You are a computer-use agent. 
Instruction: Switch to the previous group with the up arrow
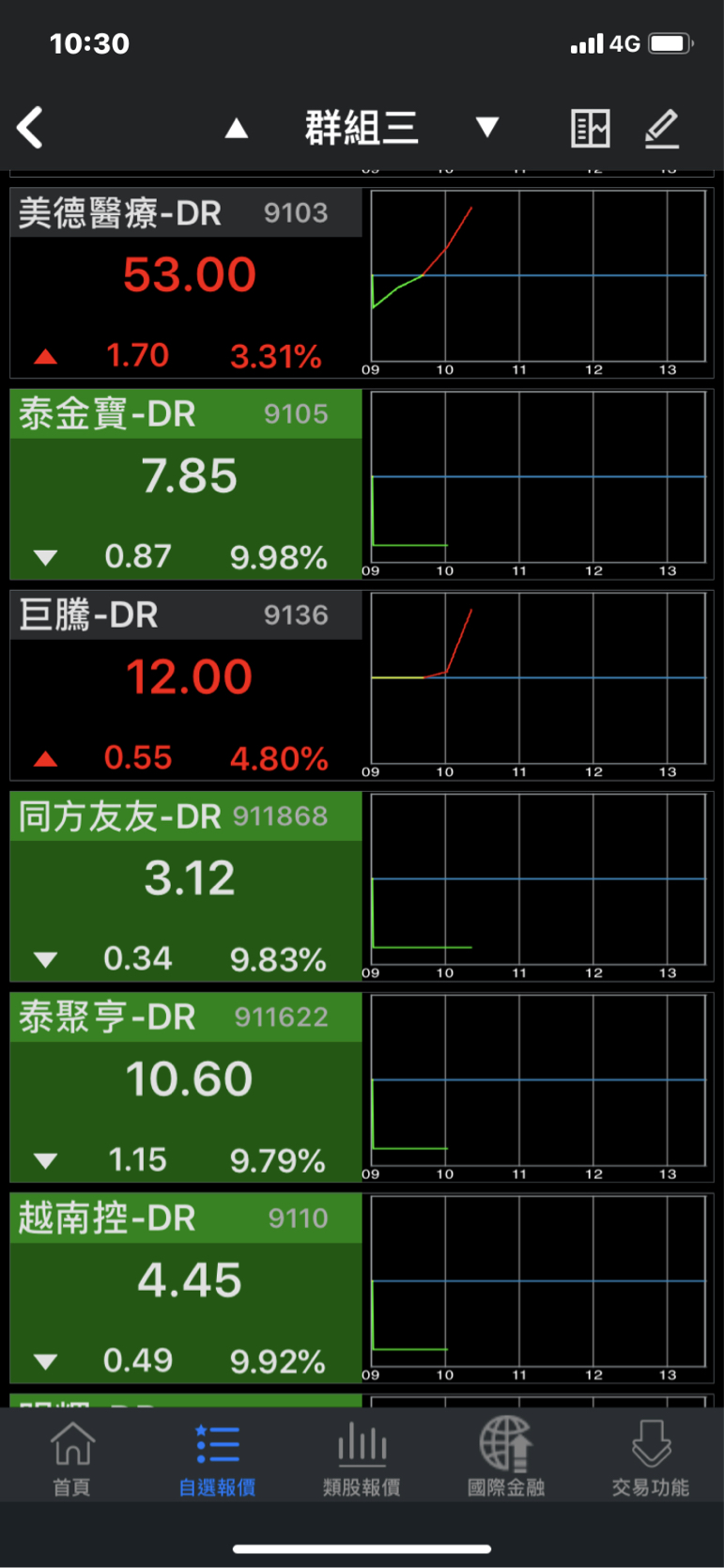237,129
